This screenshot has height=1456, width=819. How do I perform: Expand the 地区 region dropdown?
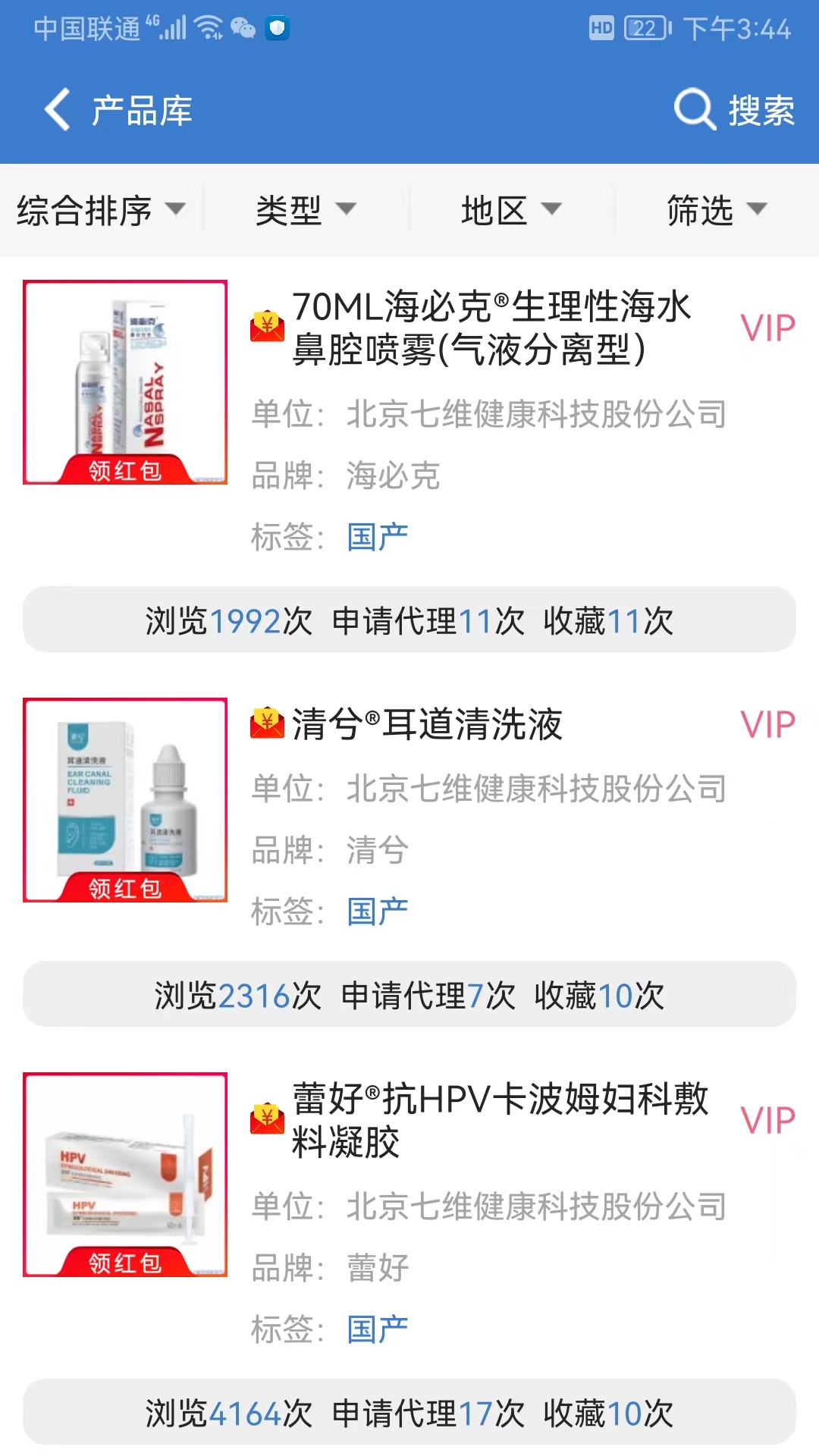coord(511,210)
